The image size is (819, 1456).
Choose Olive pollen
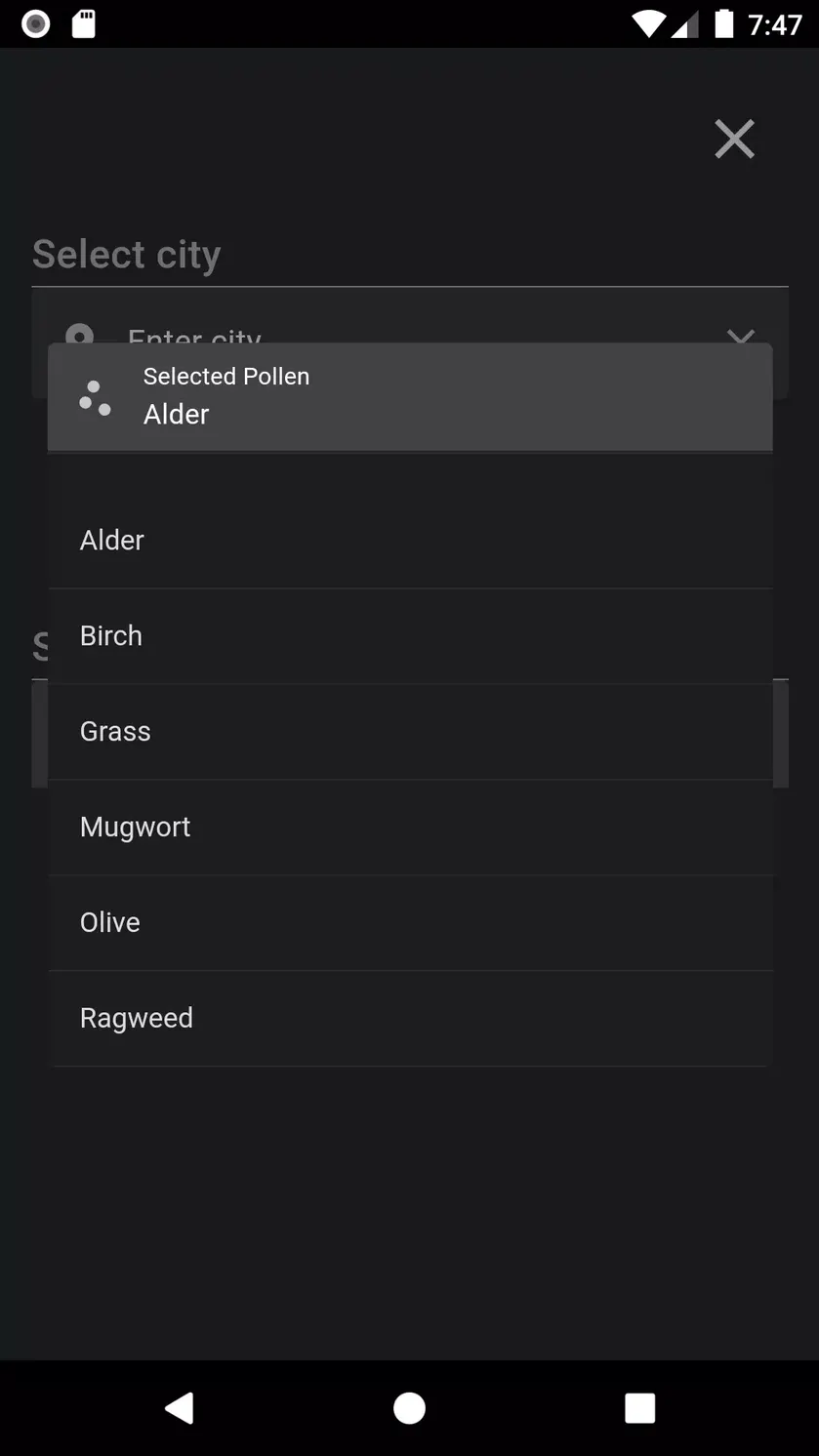tap(410, 923)
